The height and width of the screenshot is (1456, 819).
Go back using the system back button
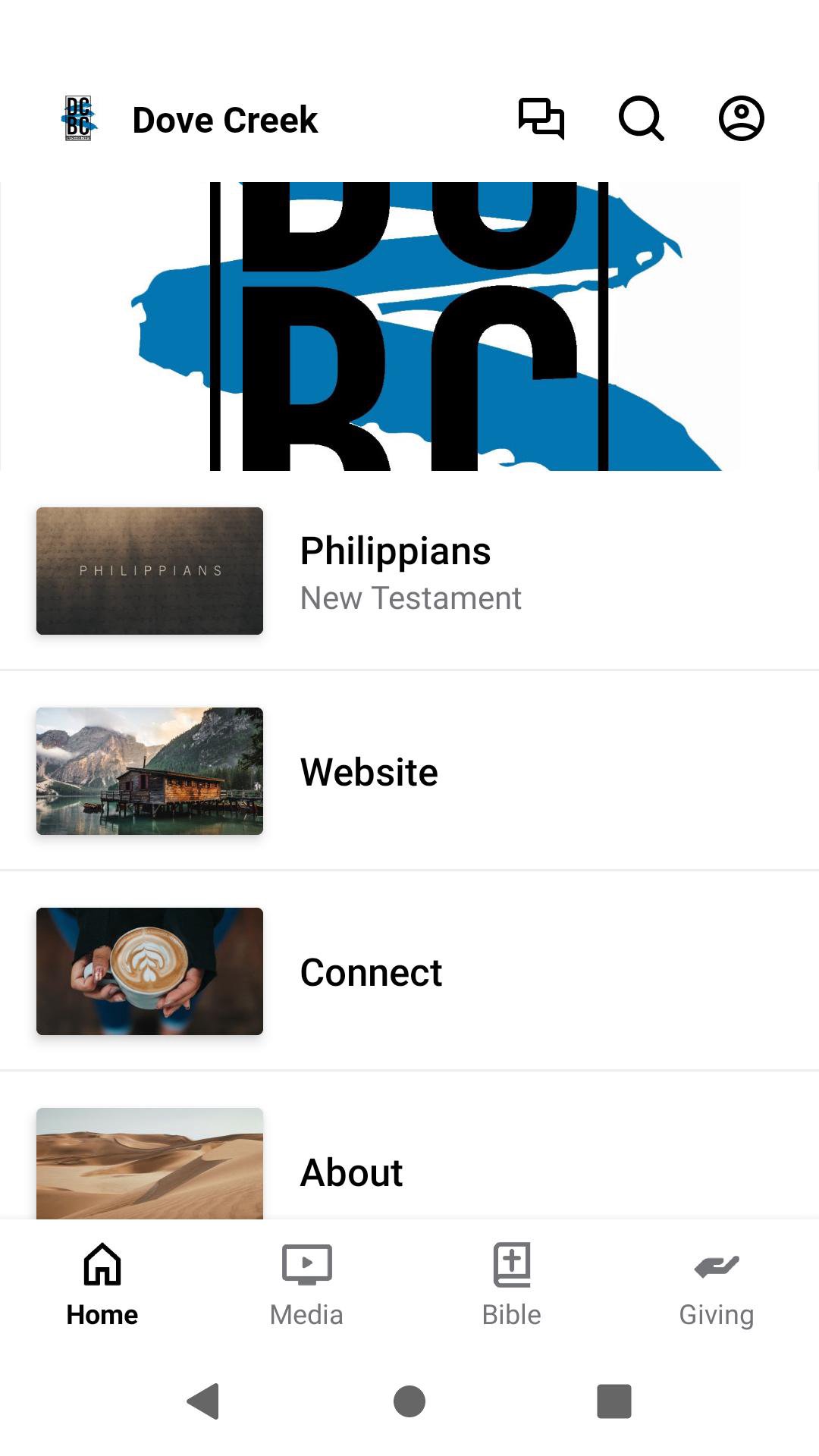[x=203, y=1401]
